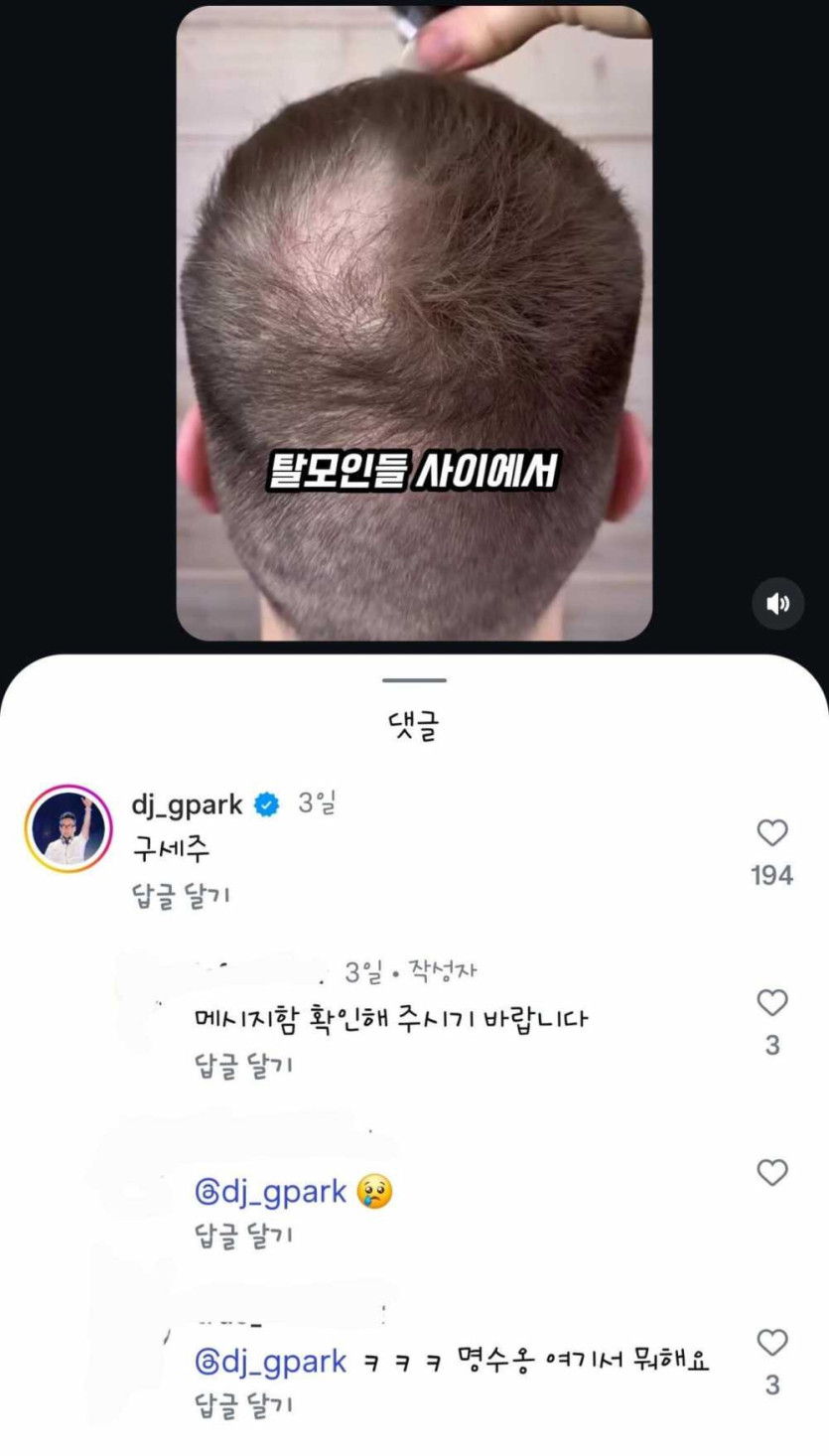Like the 메시지함 확인해 주시기 바랍니다 comment
Screen dimensions: 829x1456
771,1003
